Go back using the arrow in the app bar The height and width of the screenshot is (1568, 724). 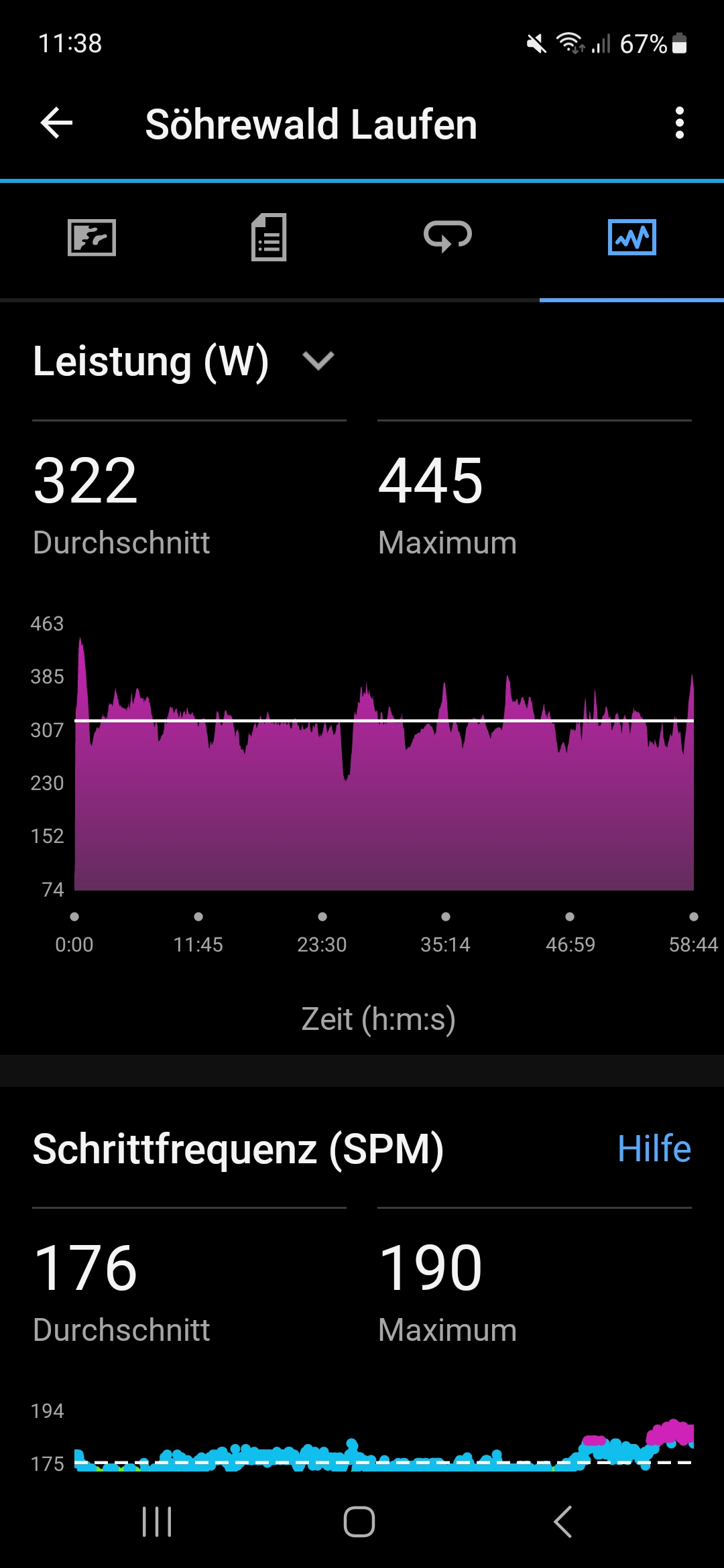point(57,123)
